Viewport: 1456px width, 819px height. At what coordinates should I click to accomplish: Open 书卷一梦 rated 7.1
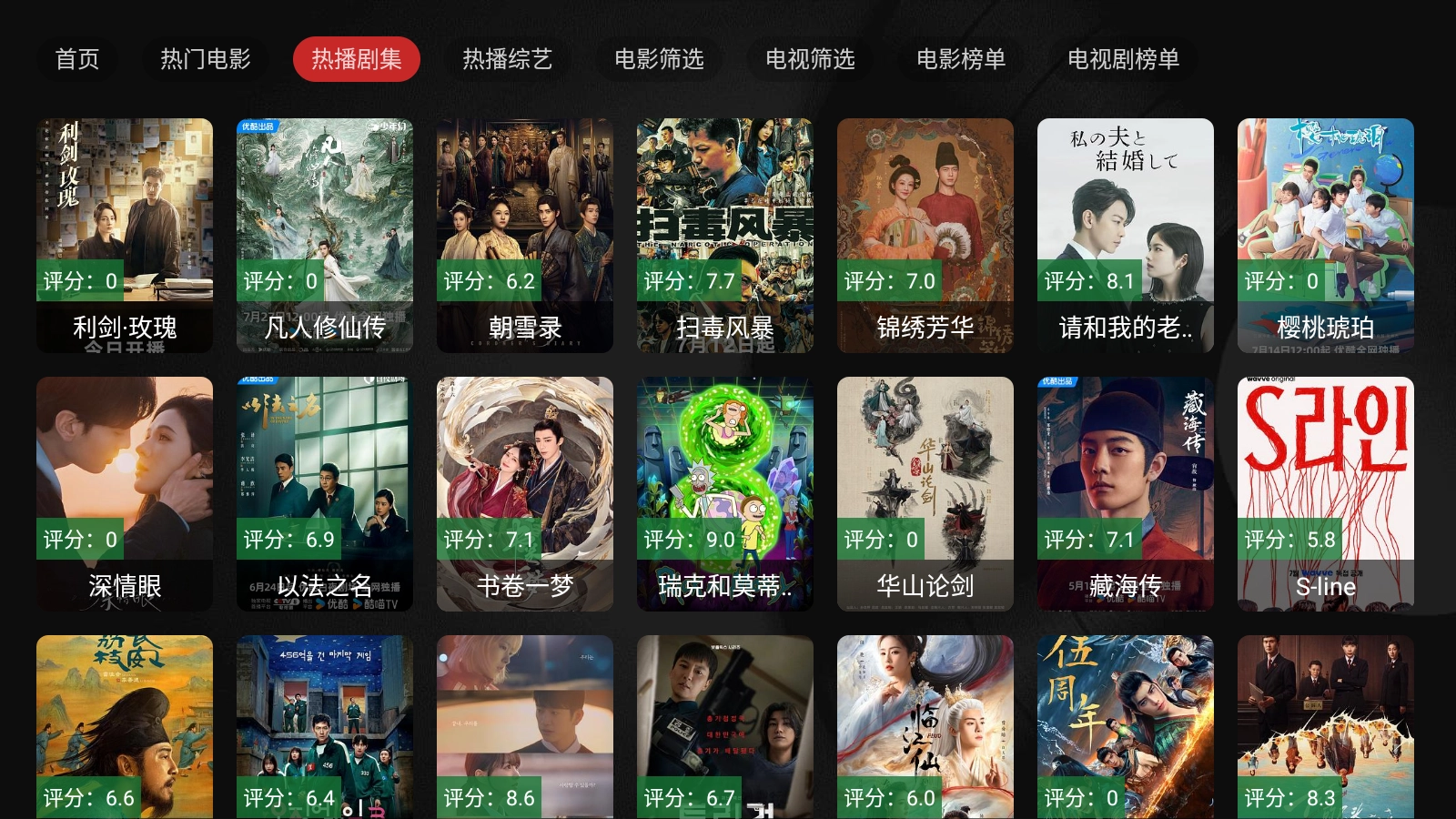[525, 493]
